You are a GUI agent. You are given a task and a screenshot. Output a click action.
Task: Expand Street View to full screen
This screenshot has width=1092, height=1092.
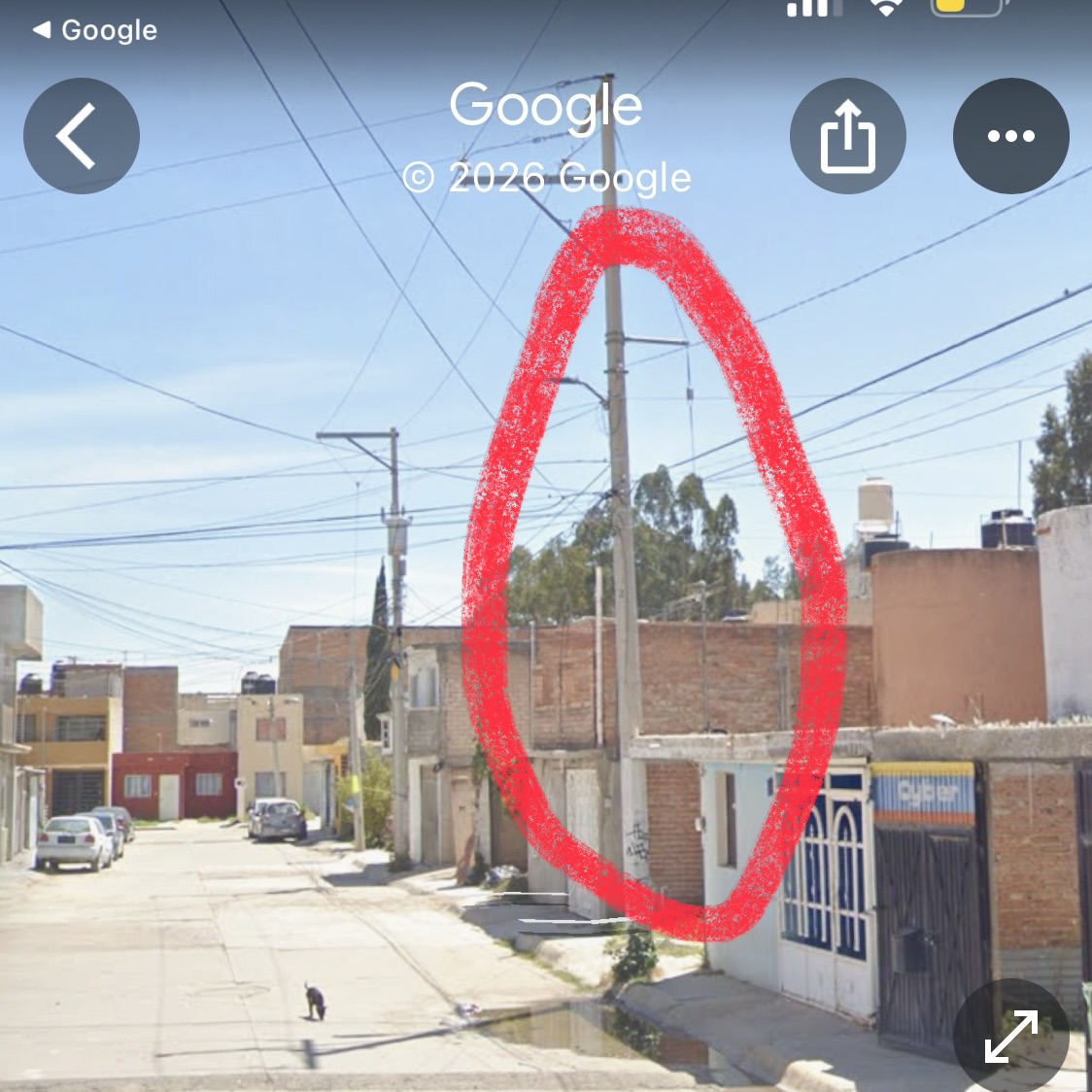[1010, 1036]
